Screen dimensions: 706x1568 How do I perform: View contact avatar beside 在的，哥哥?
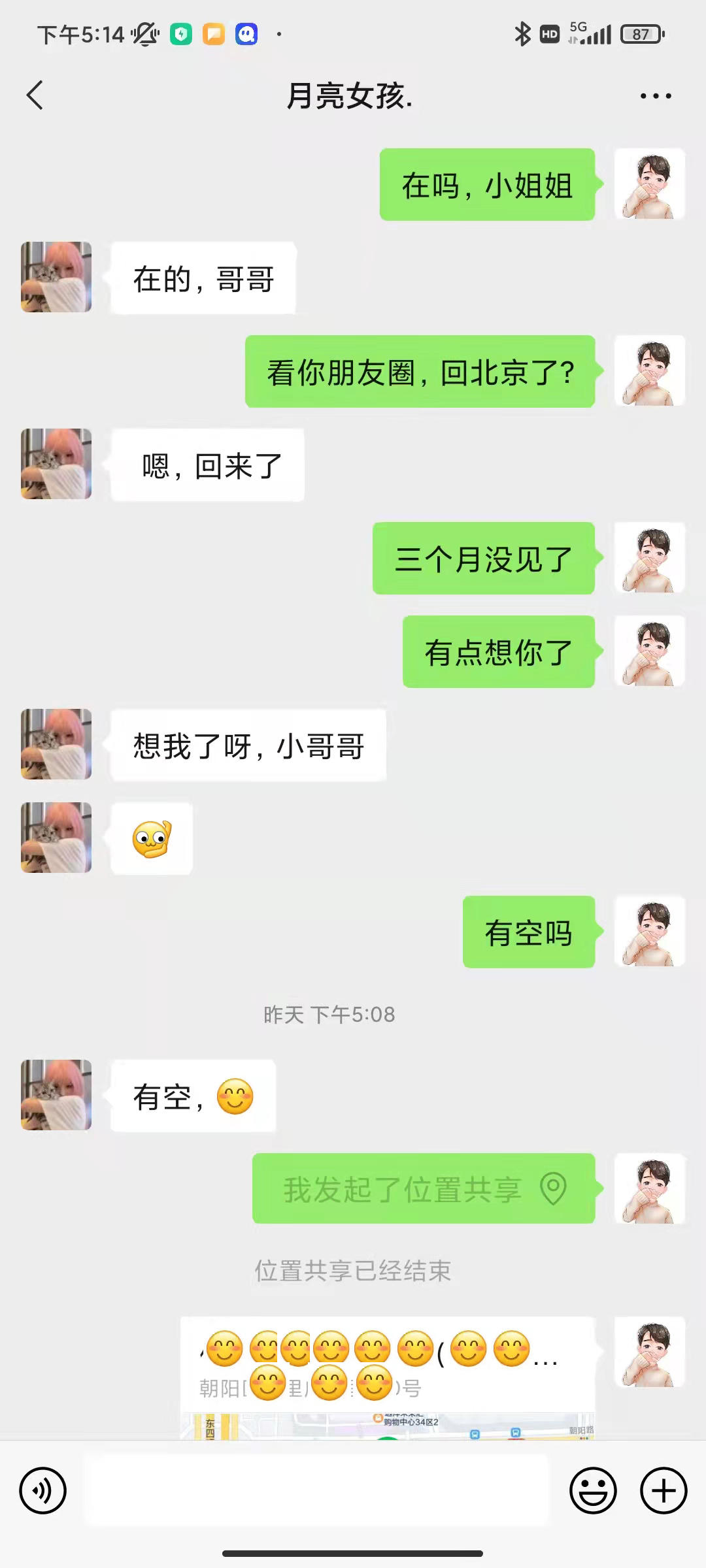pos(56,277)
